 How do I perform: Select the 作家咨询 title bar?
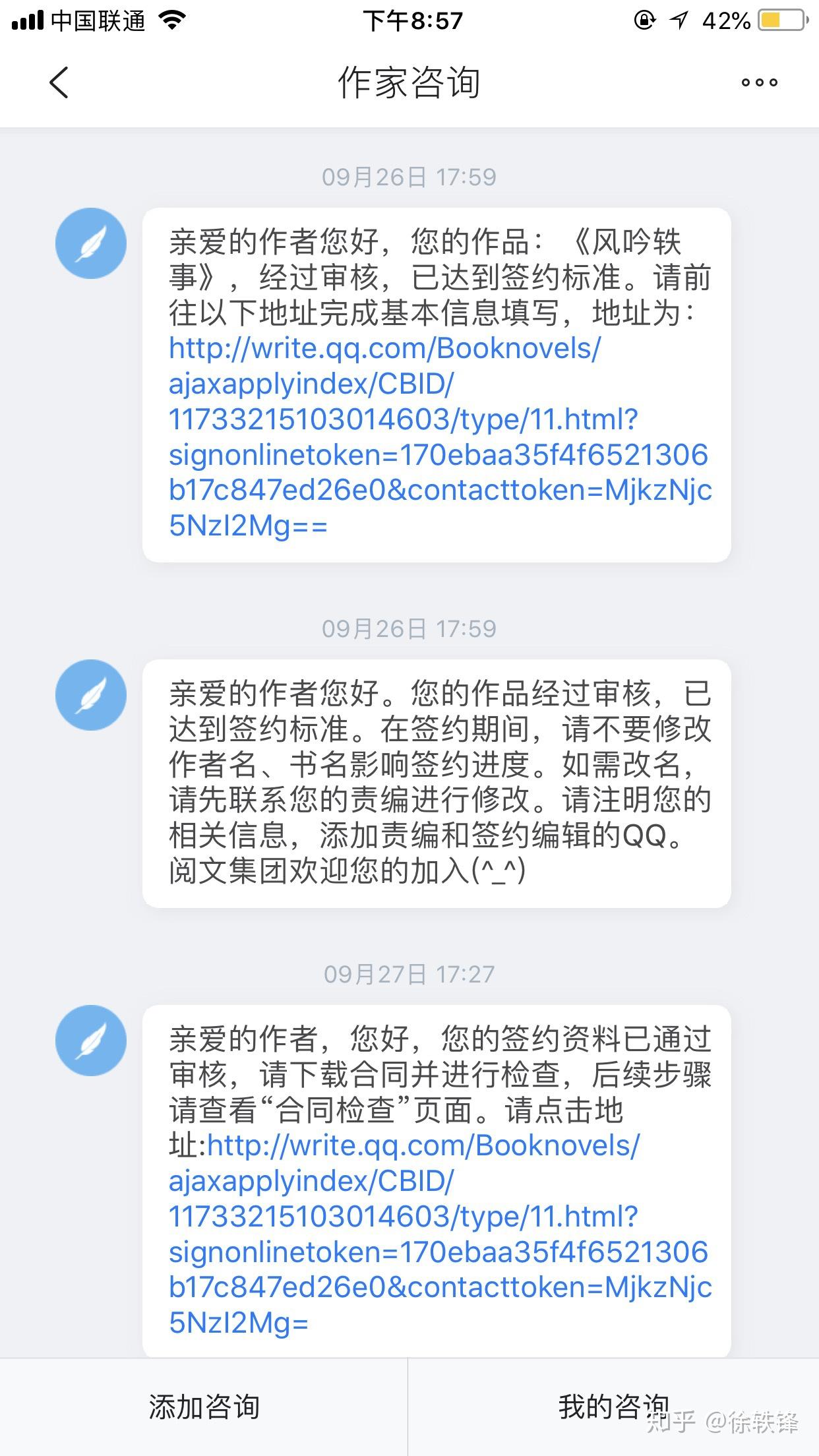click(x=409, y=83)
